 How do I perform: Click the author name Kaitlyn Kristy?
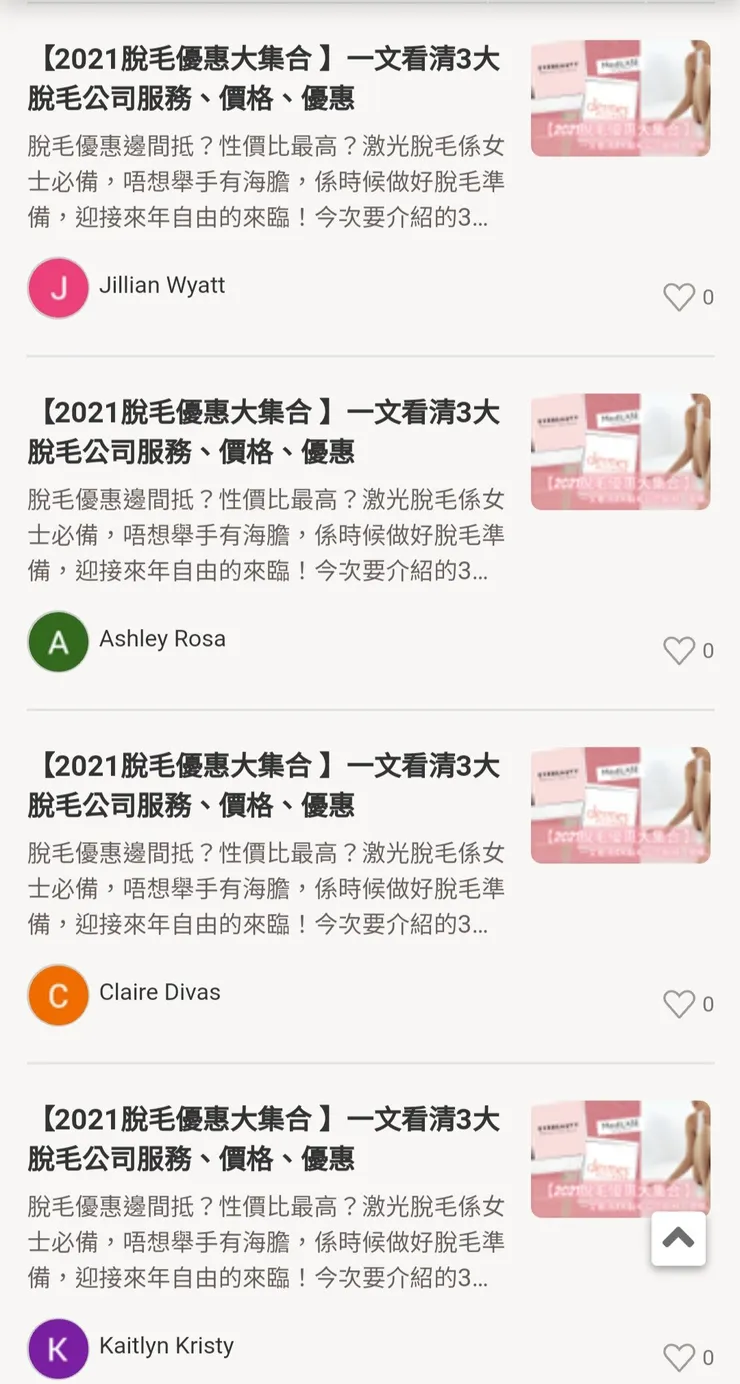[x=166, y=1347]
